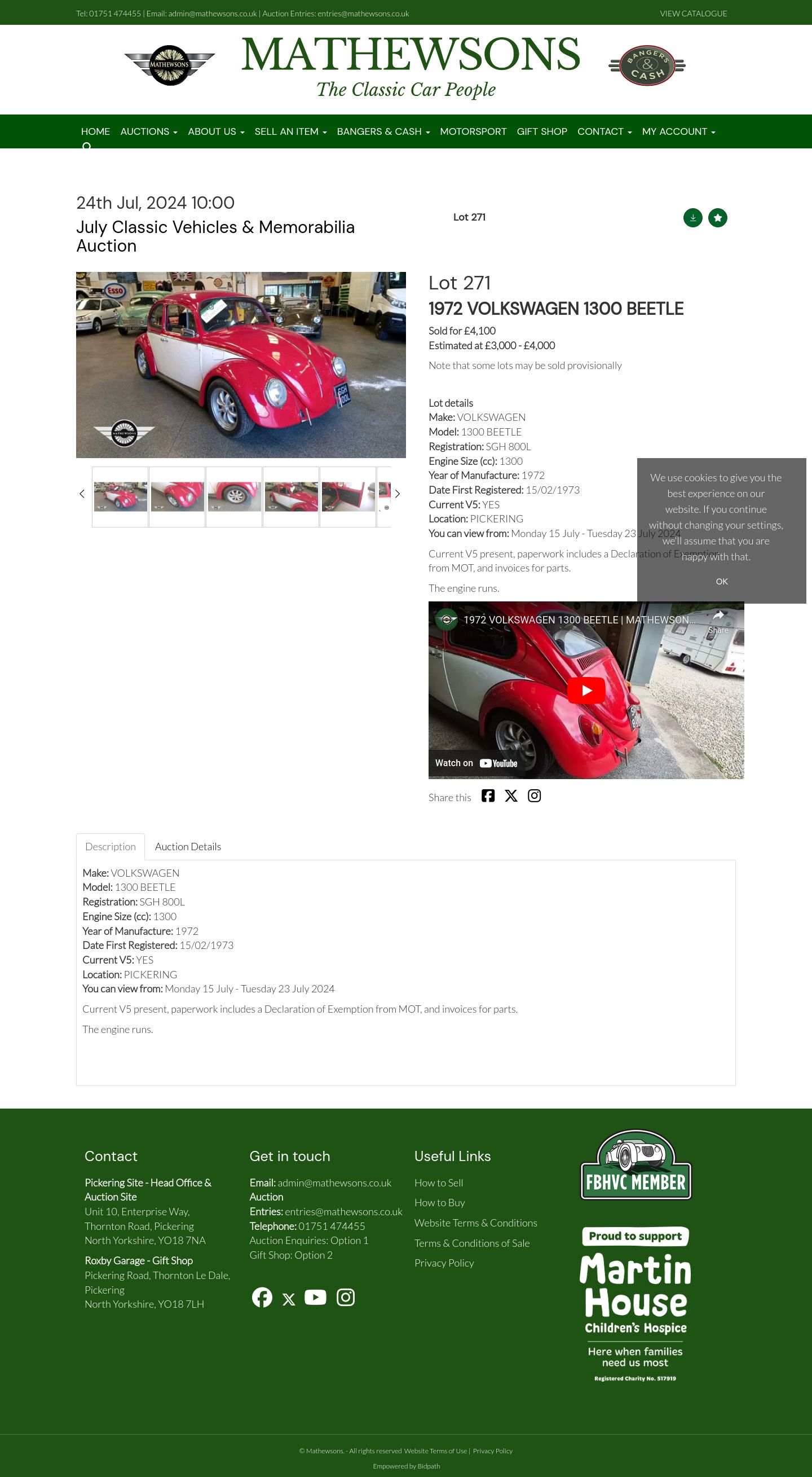
Task: Open the How to Buy link
Action: point(439,1202)
